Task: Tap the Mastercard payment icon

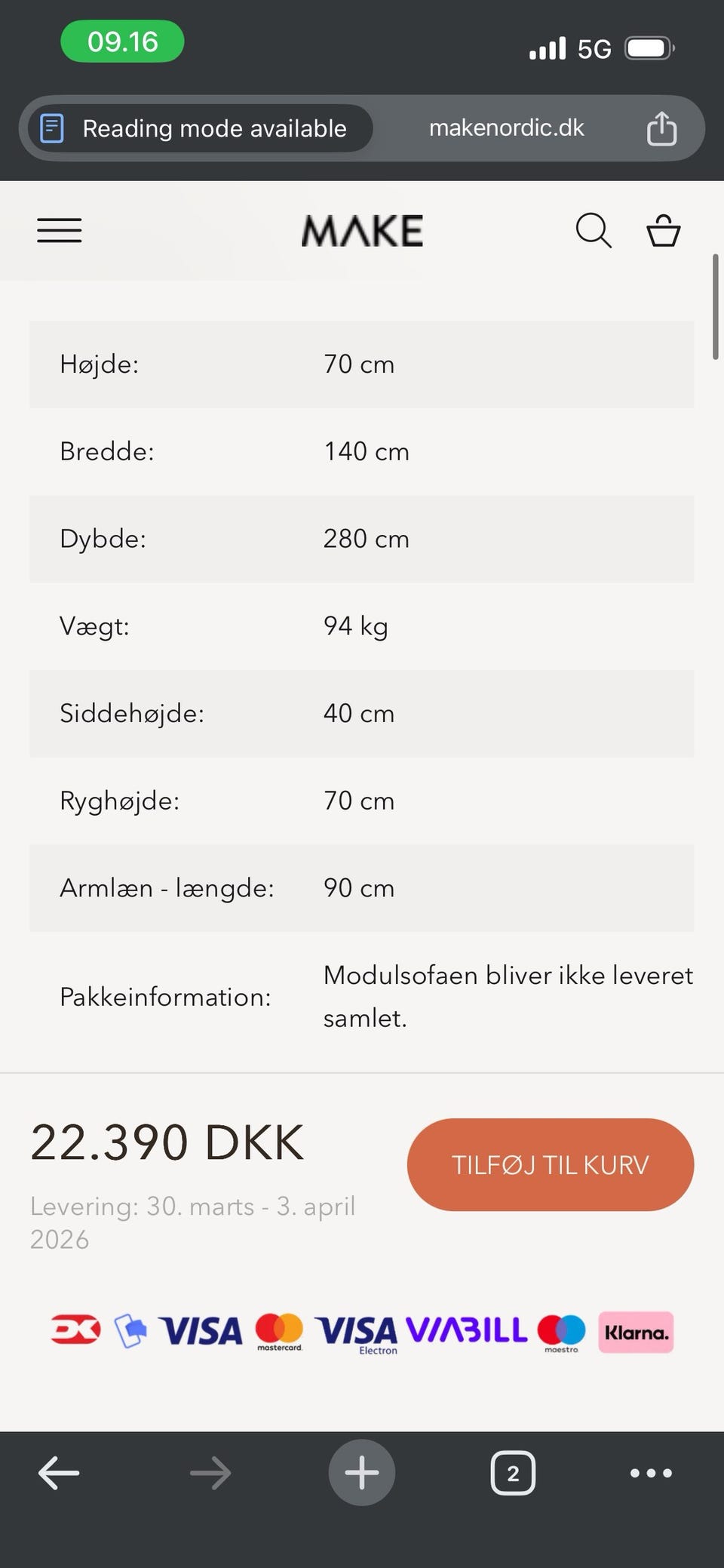Action: pos(278,1332)
